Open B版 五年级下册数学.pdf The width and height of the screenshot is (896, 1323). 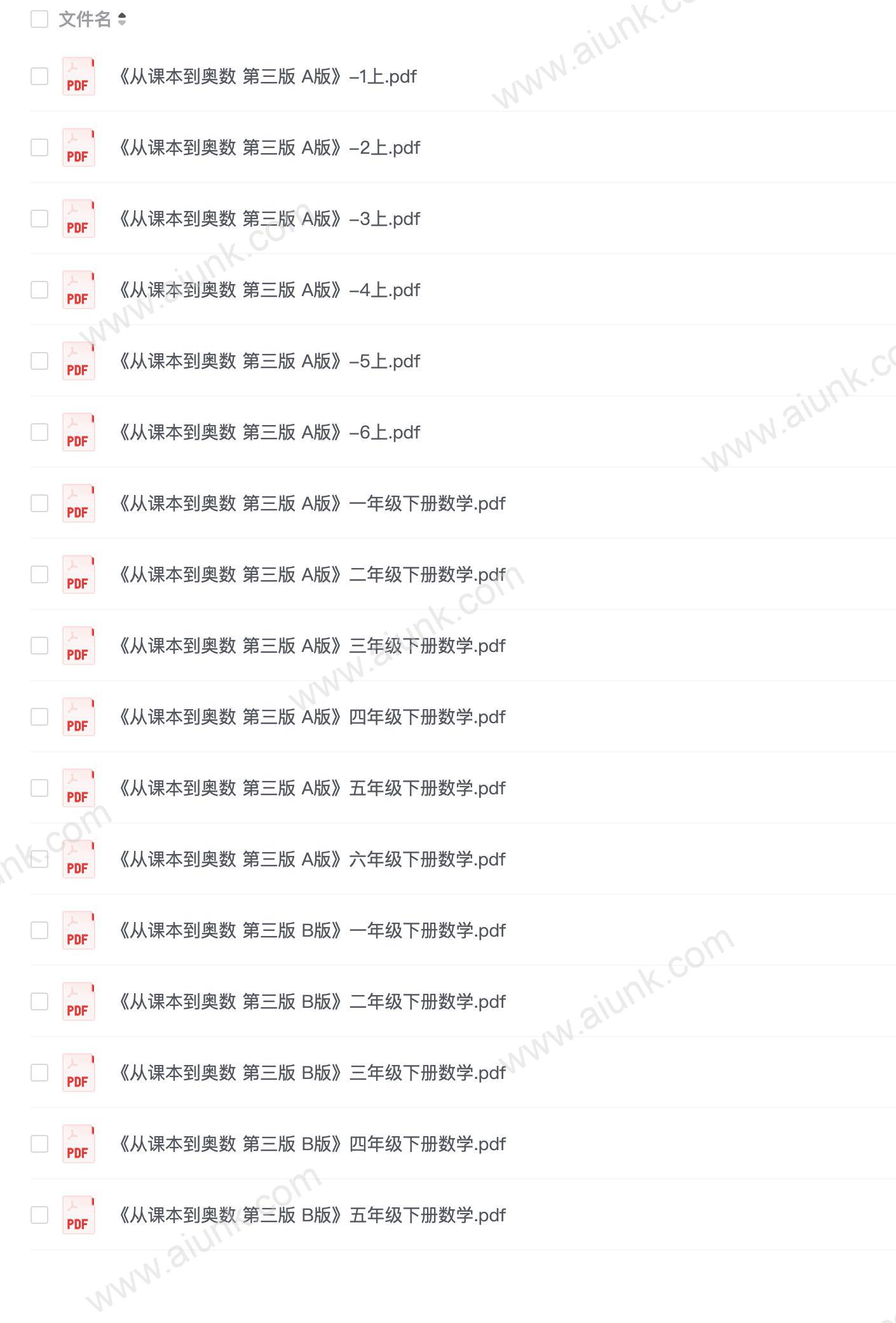pyautogui.click(x=312, y=1216)
